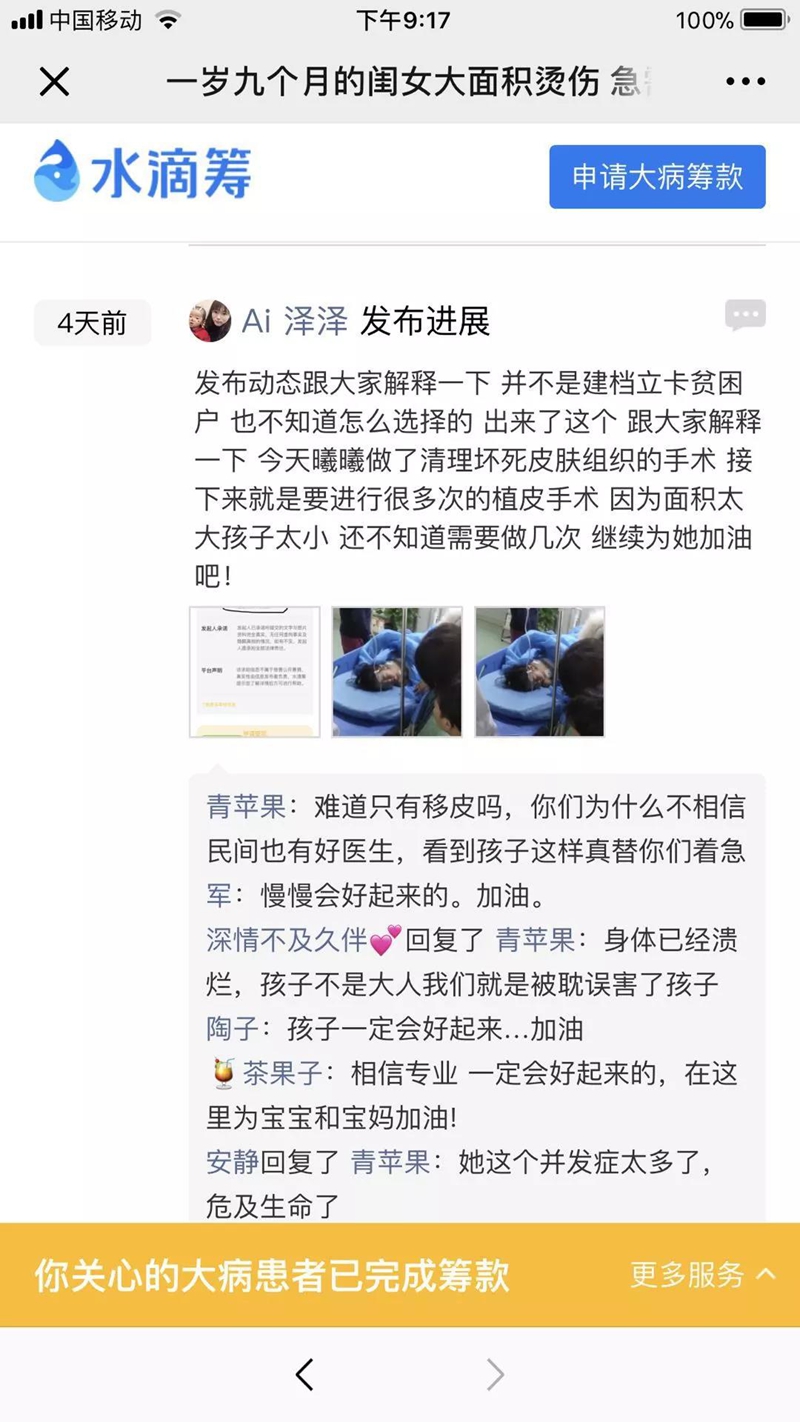
Task: Expand 更多服务 in the yellow banner
Action: point(702,1275)
